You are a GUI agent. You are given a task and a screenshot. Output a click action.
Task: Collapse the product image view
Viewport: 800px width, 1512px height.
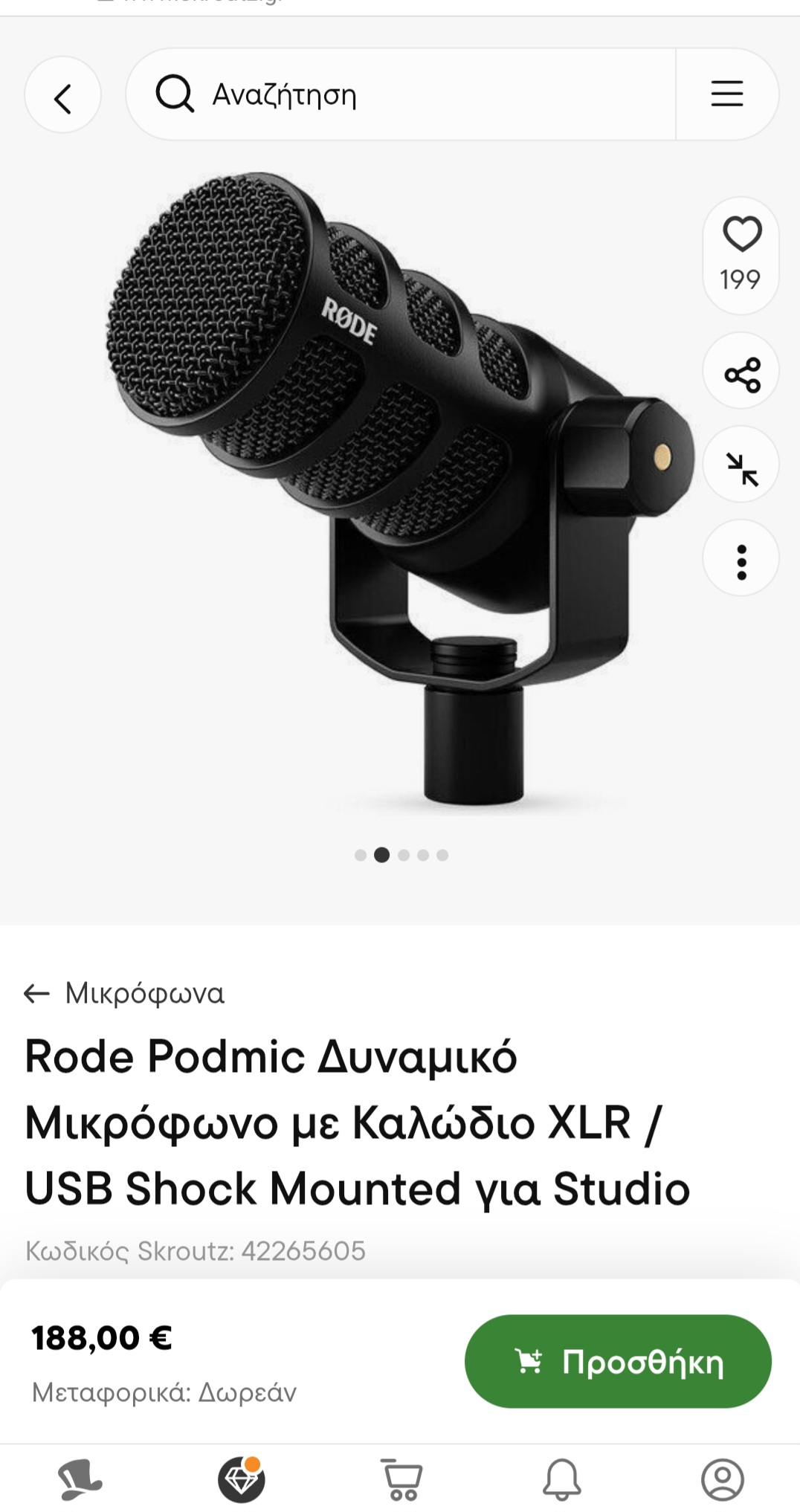tap(741, 466)
